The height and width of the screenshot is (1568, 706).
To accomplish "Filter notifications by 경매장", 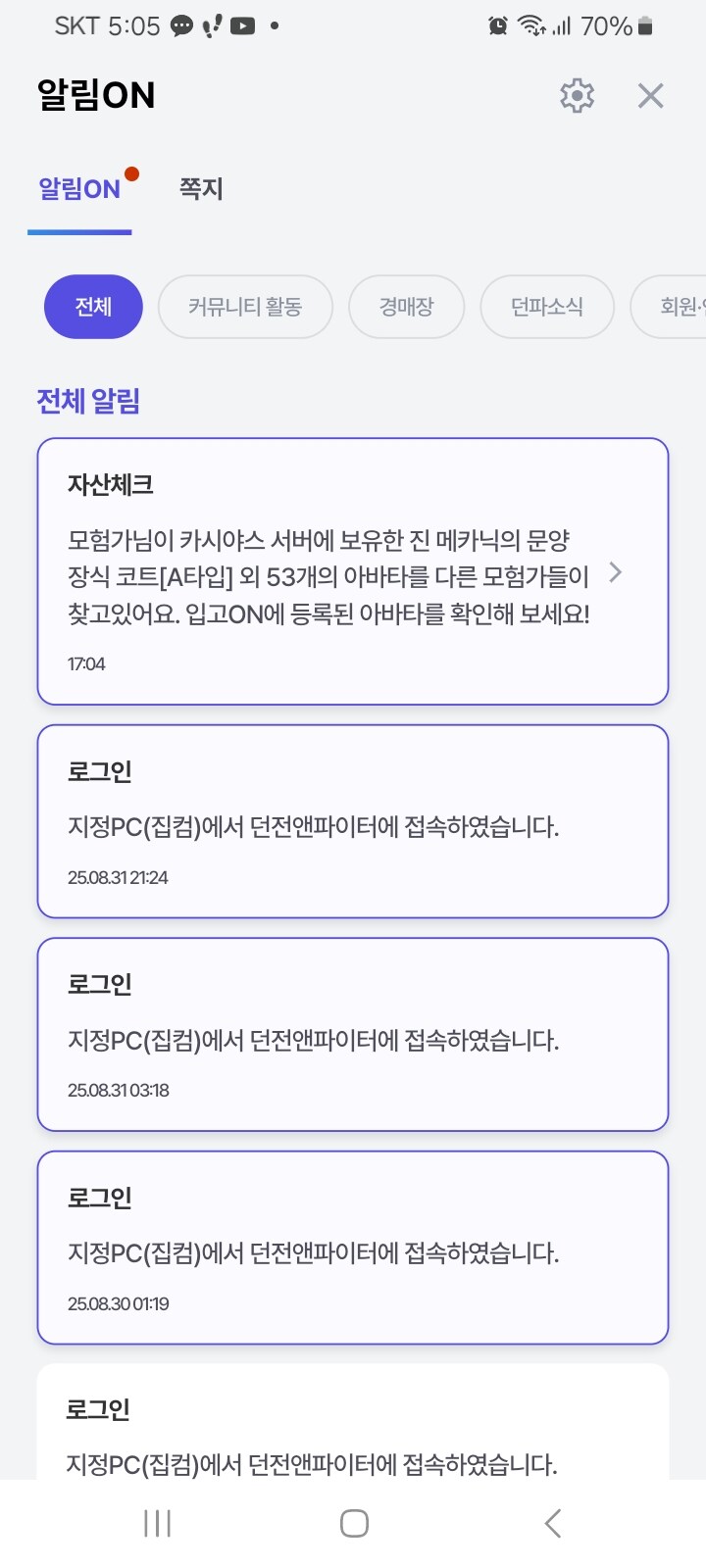I will coord(406,307).
